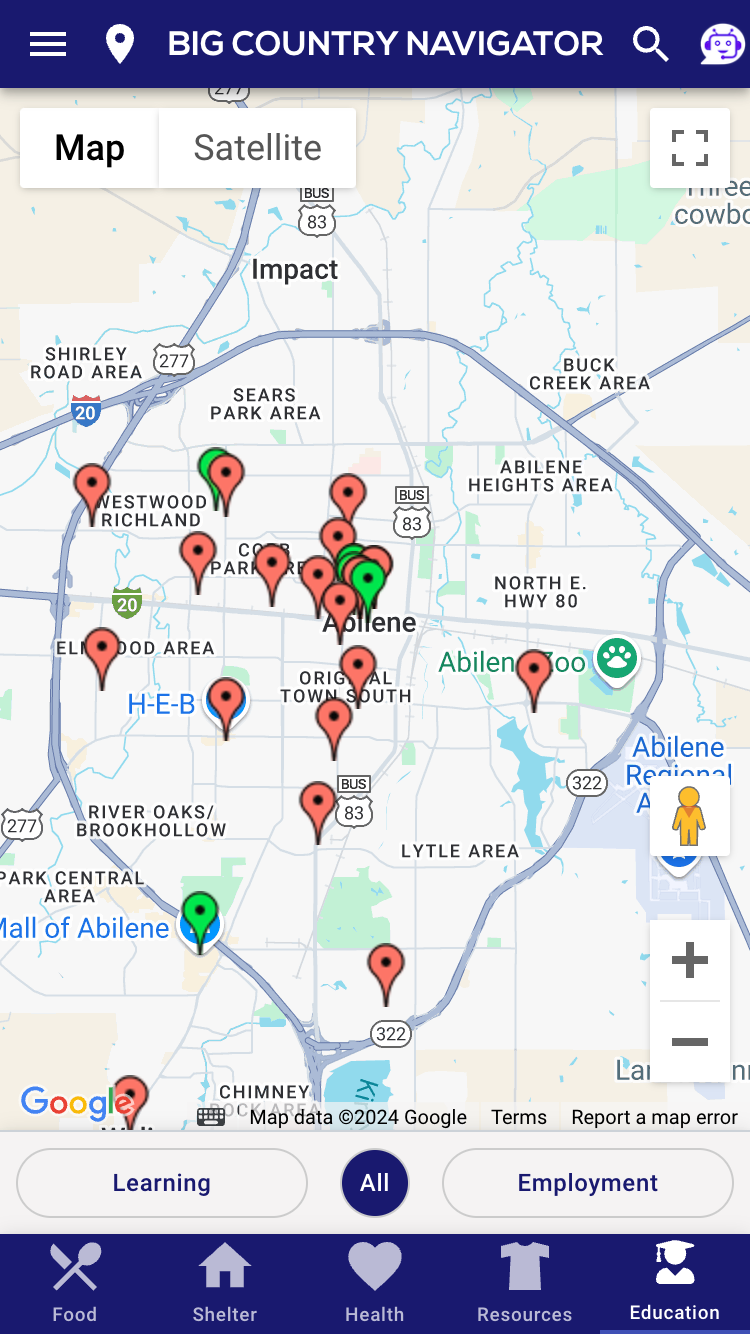
Task: Filter by Learning category
Action: (162, 1183)
